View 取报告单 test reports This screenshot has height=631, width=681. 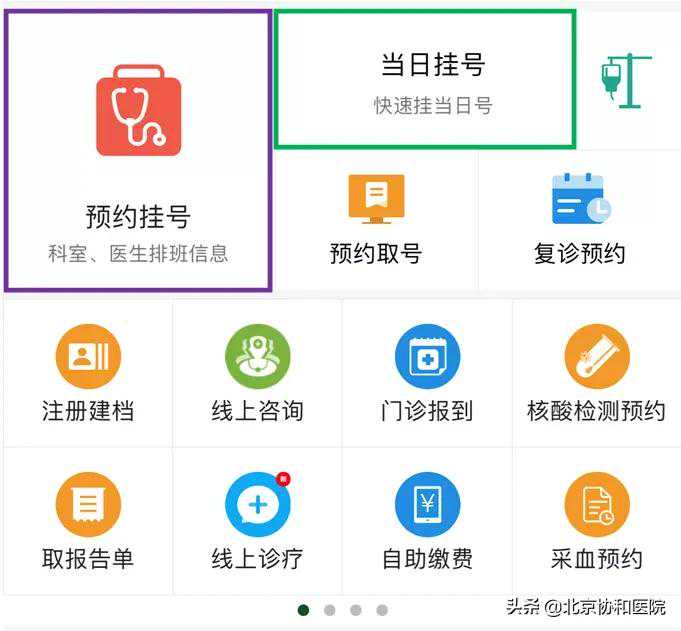tap(88, 521)
